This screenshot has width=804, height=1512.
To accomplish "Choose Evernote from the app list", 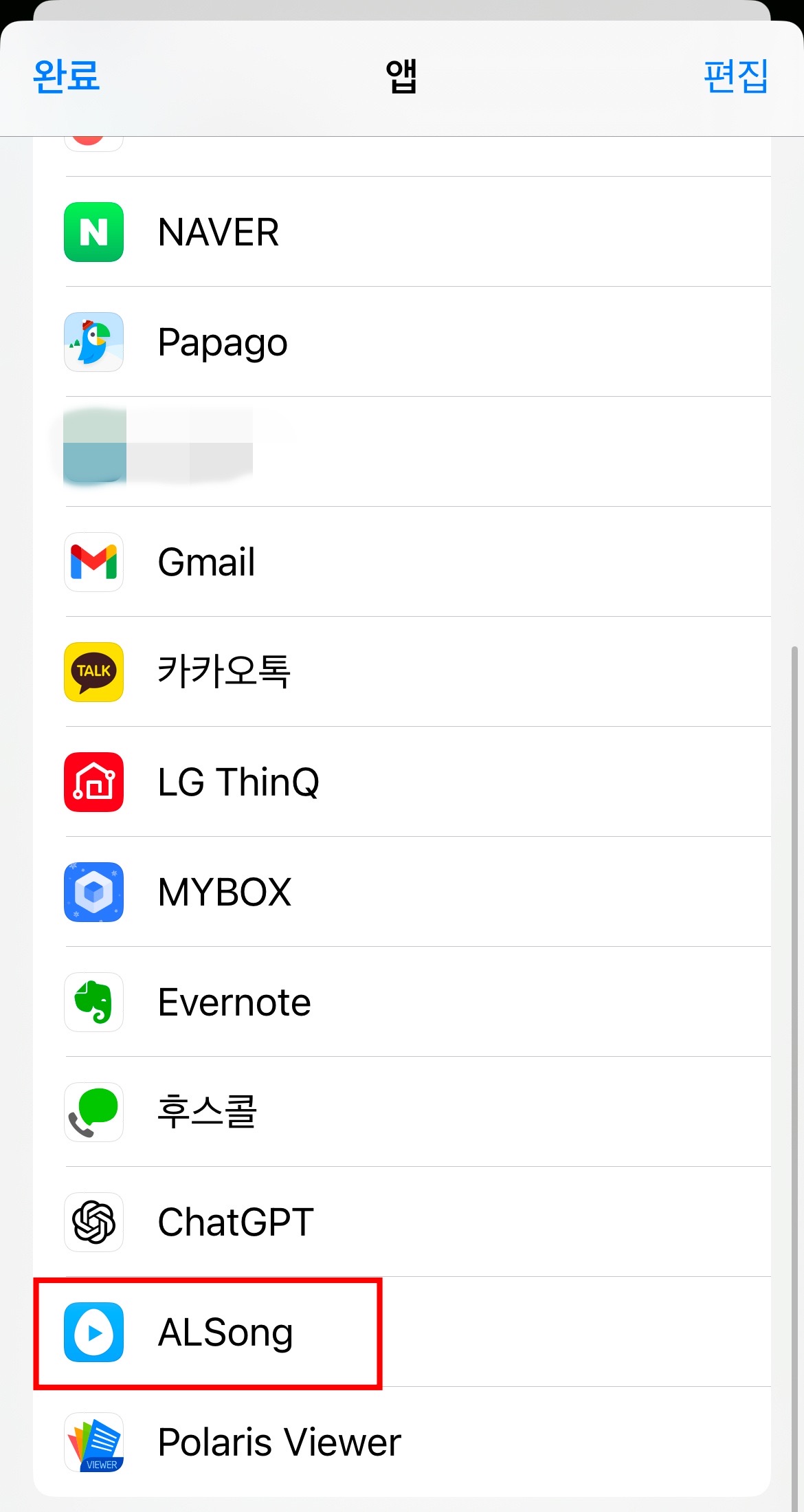I will point(234,1002).
